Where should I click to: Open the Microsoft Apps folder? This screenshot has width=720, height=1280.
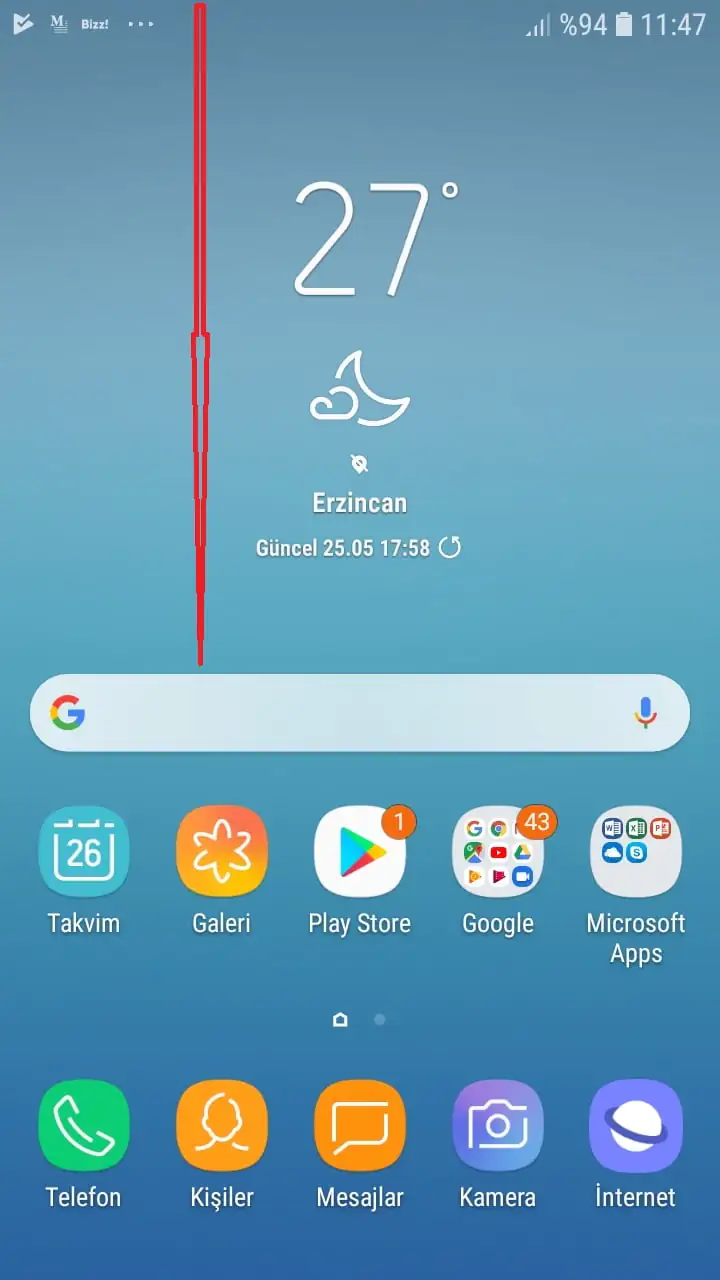pyautogui.click(x=636, y=852)
